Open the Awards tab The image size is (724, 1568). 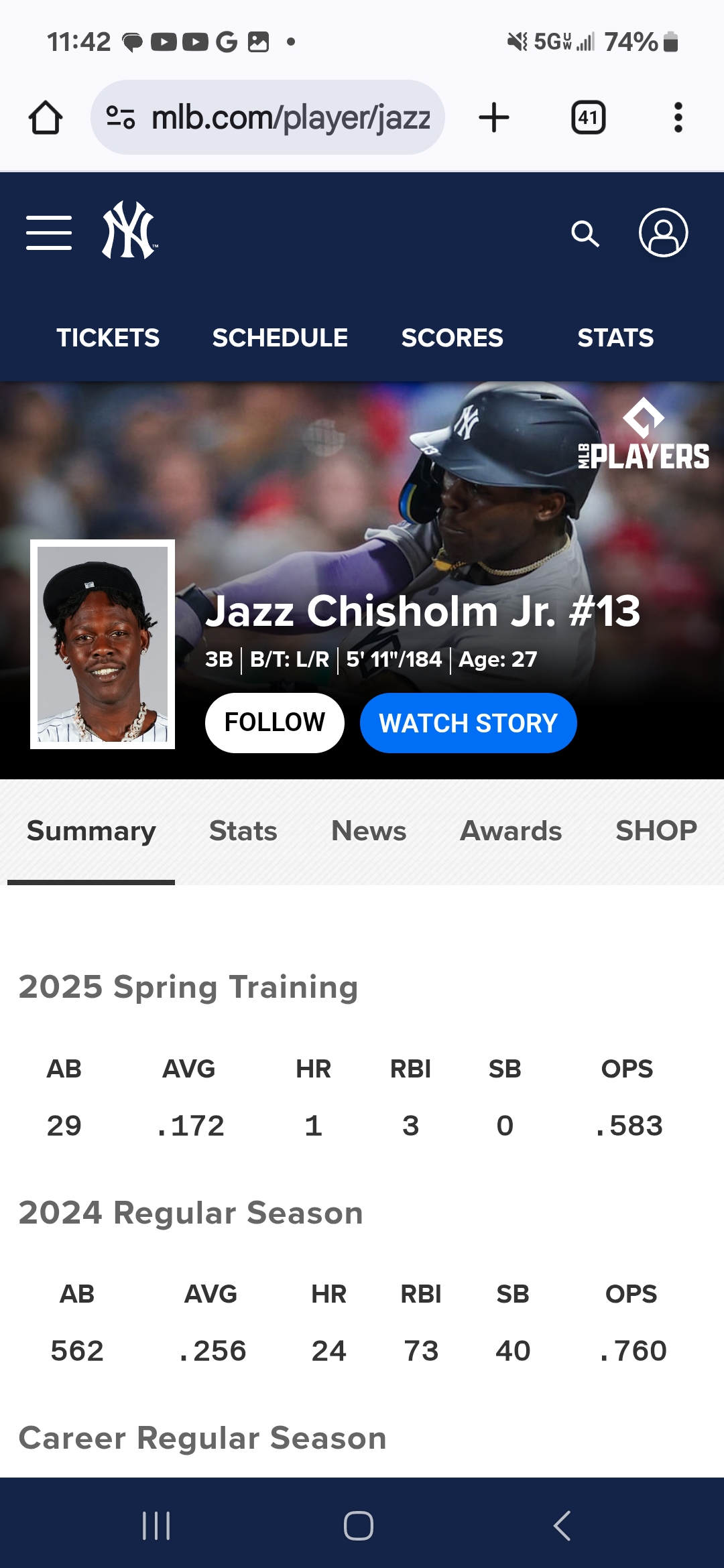[x=510, y=831]
